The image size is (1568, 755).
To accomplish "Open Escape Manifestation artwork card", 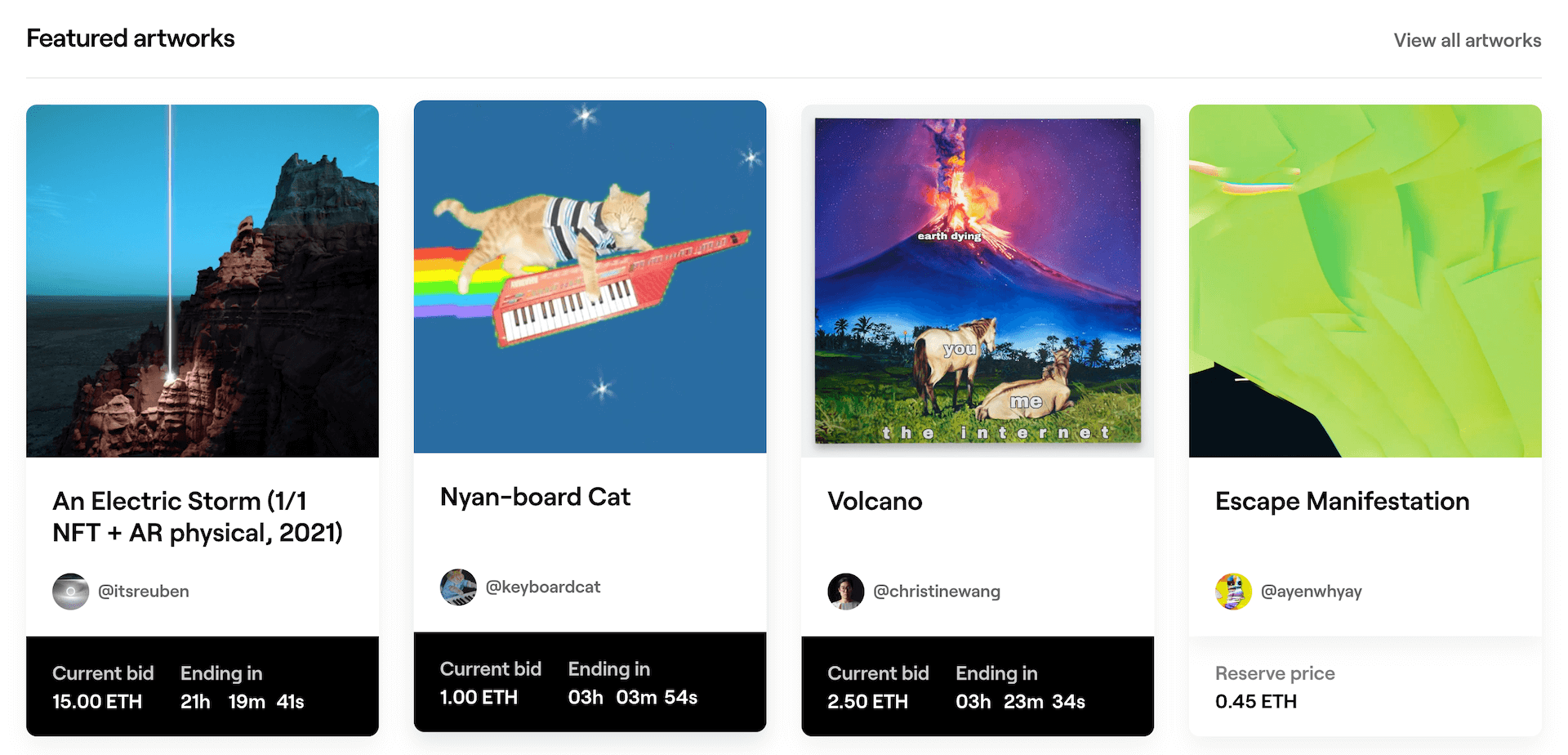I will pos(1365,280).
